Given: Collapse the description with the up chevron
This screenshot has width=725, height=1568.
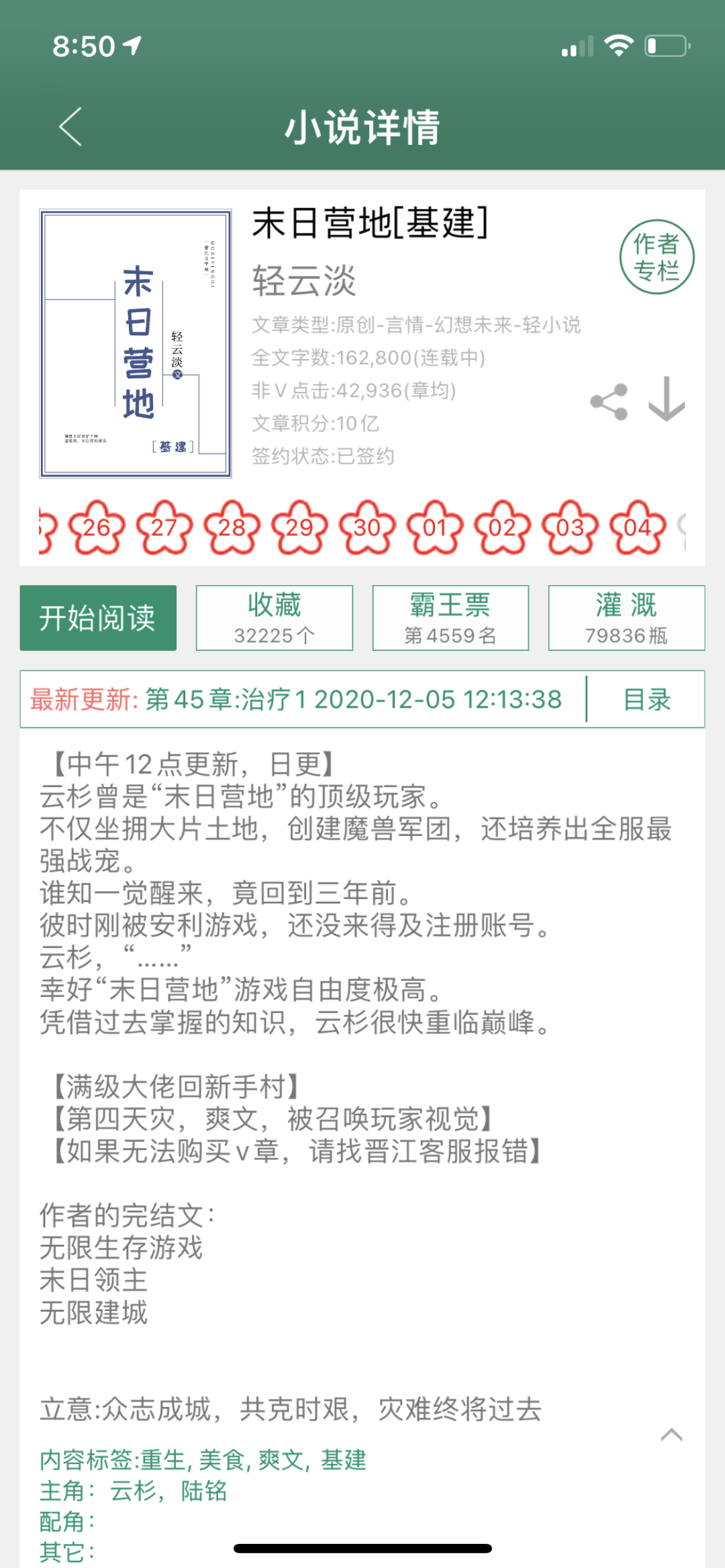Looking at the screenshot, I should pos(671,1435).
